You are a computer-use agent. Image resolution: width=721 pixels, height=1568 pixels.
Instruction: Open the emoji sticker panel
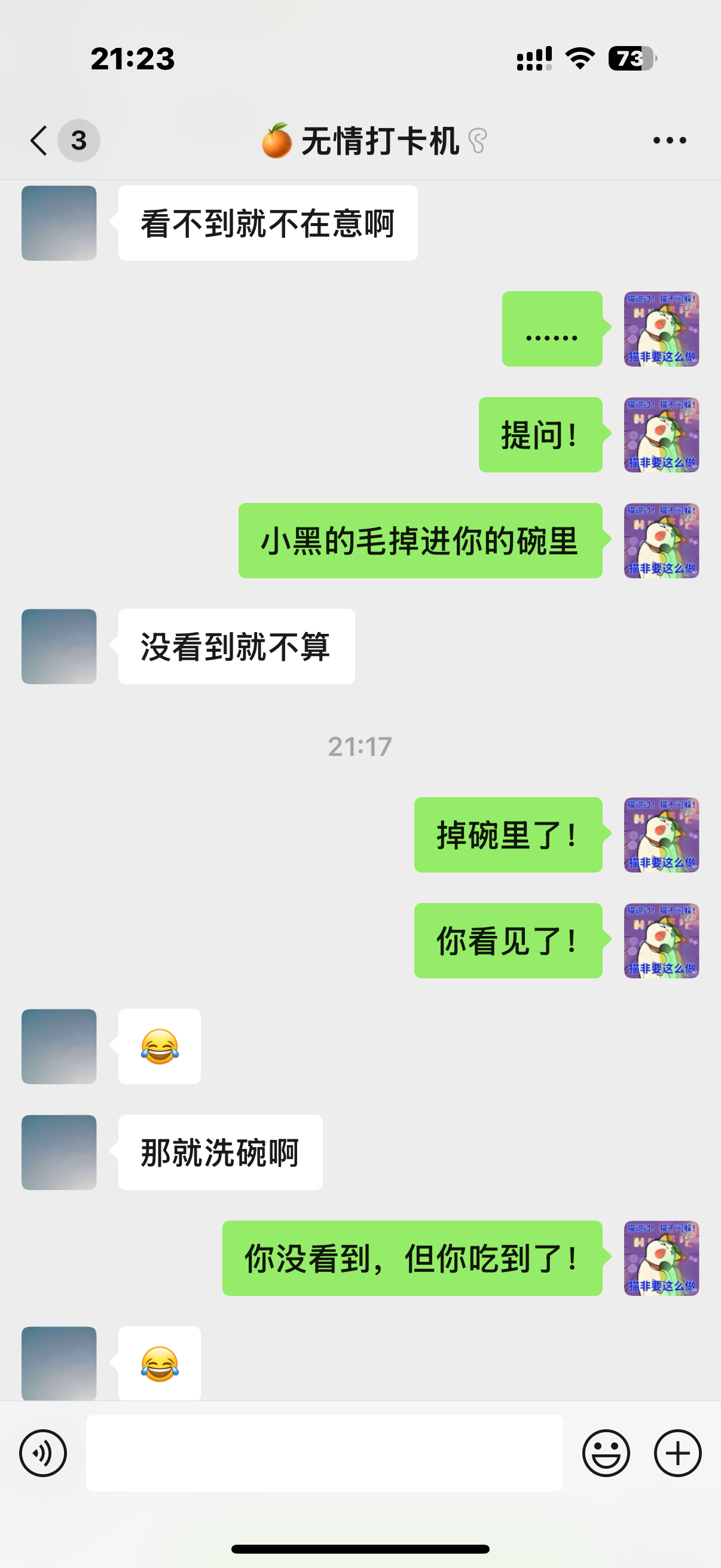click(x=606, y=1453)
